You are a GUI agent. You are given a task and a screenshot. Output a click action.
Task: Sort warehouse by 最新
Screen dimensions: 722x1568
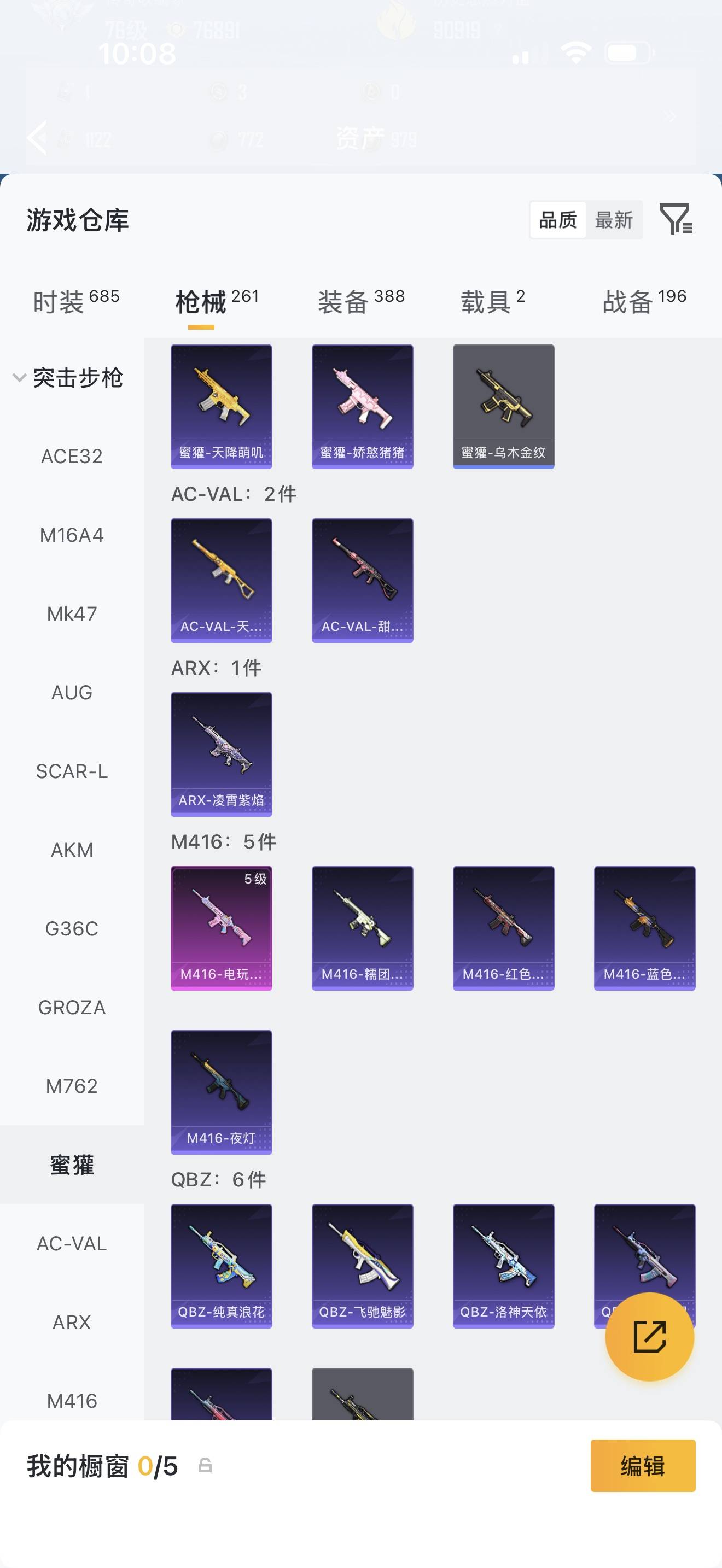pos(614,220)
